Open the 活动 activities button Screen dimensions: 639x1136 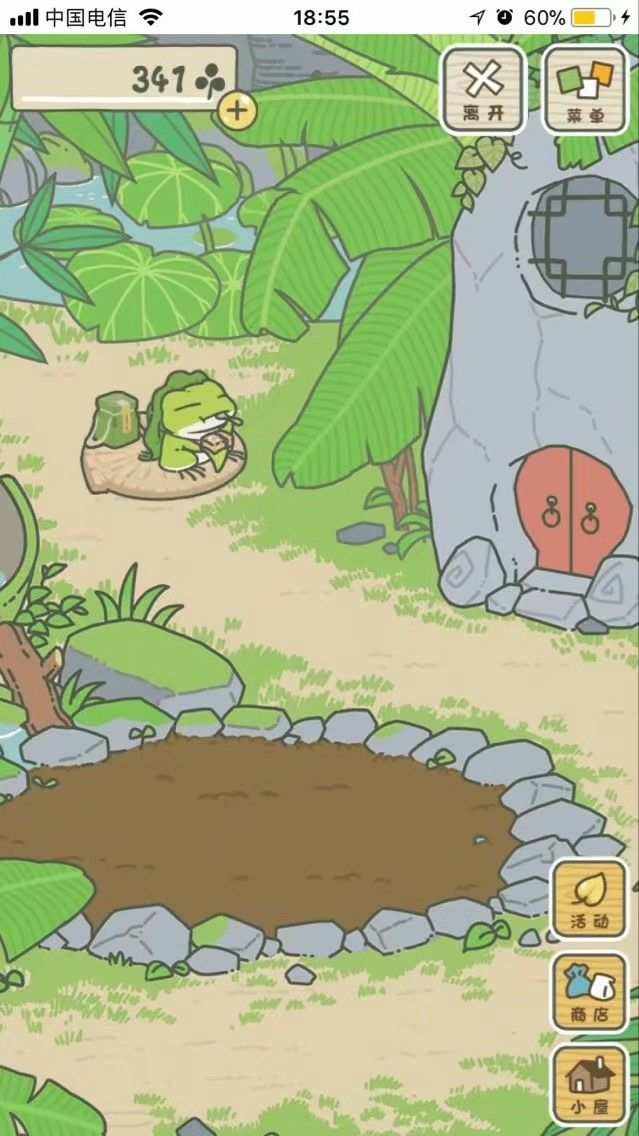[x=589, y=899]
